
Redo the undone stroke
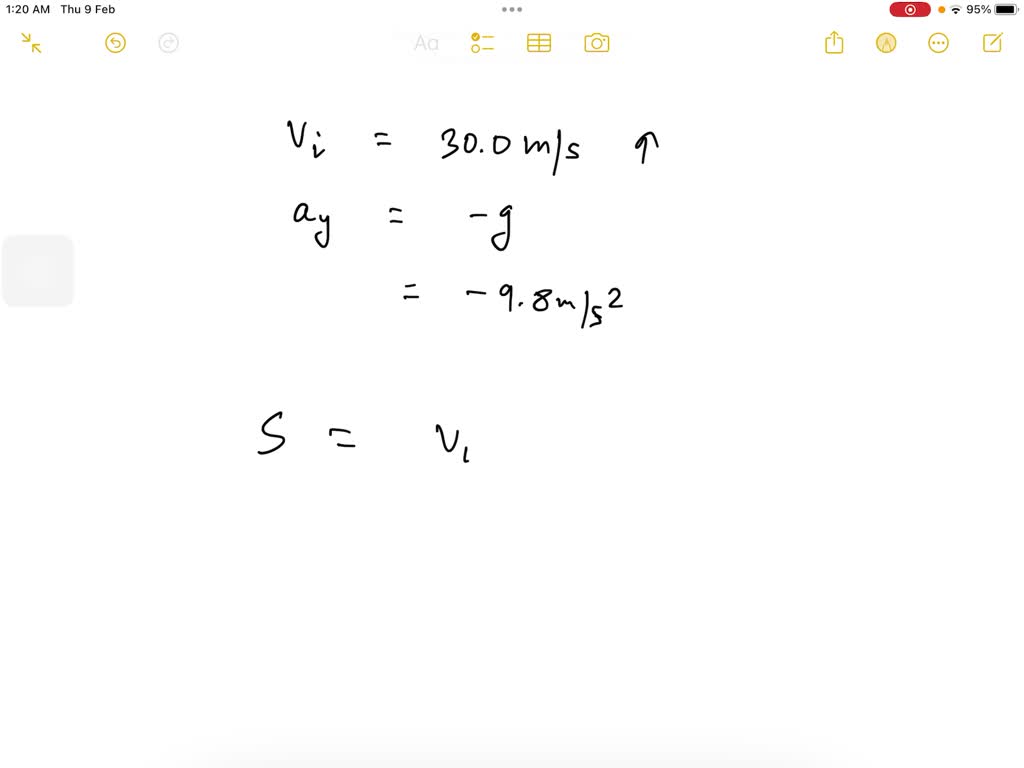[x=169, y=43]
